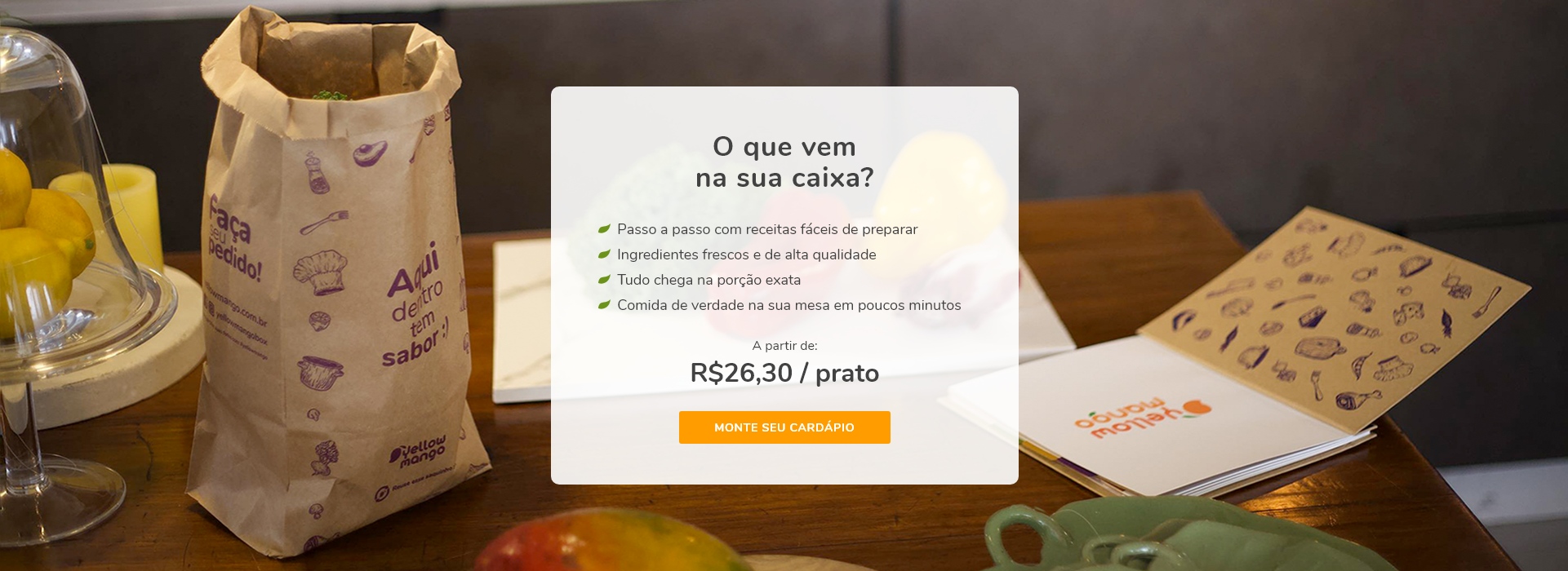
Task: Tap the Monte Seu Cardápio button
Action: [x=784, y=427]
